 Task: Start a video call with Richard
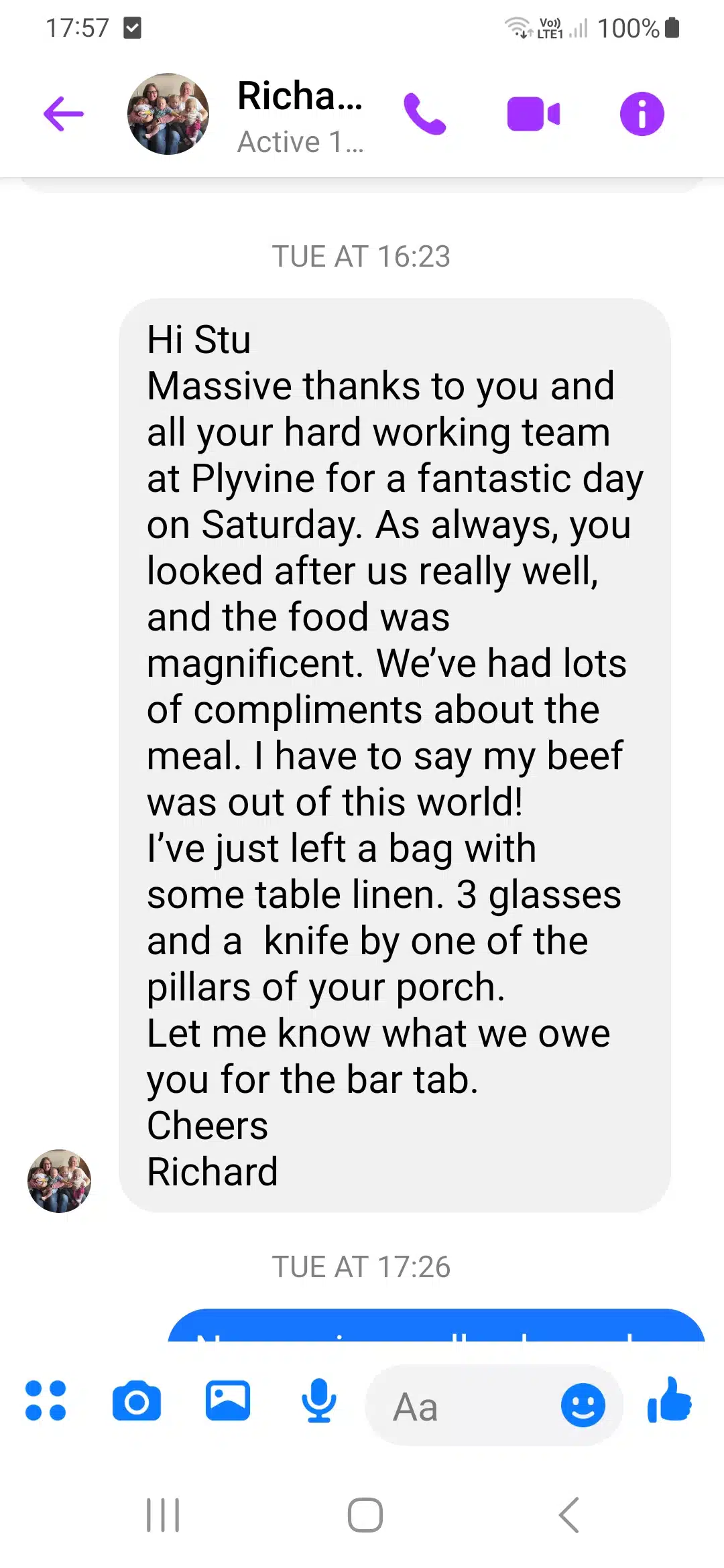pos(534,114)
